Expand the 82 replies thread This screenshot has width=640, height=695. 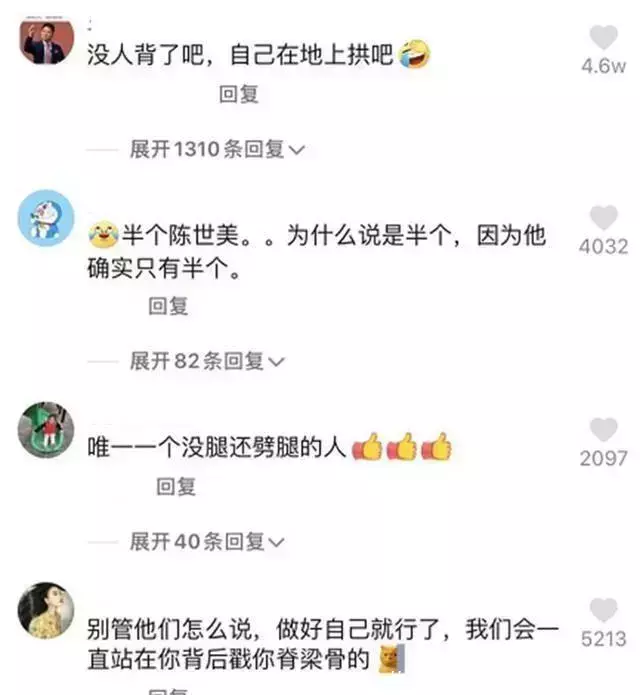point(207,361)
